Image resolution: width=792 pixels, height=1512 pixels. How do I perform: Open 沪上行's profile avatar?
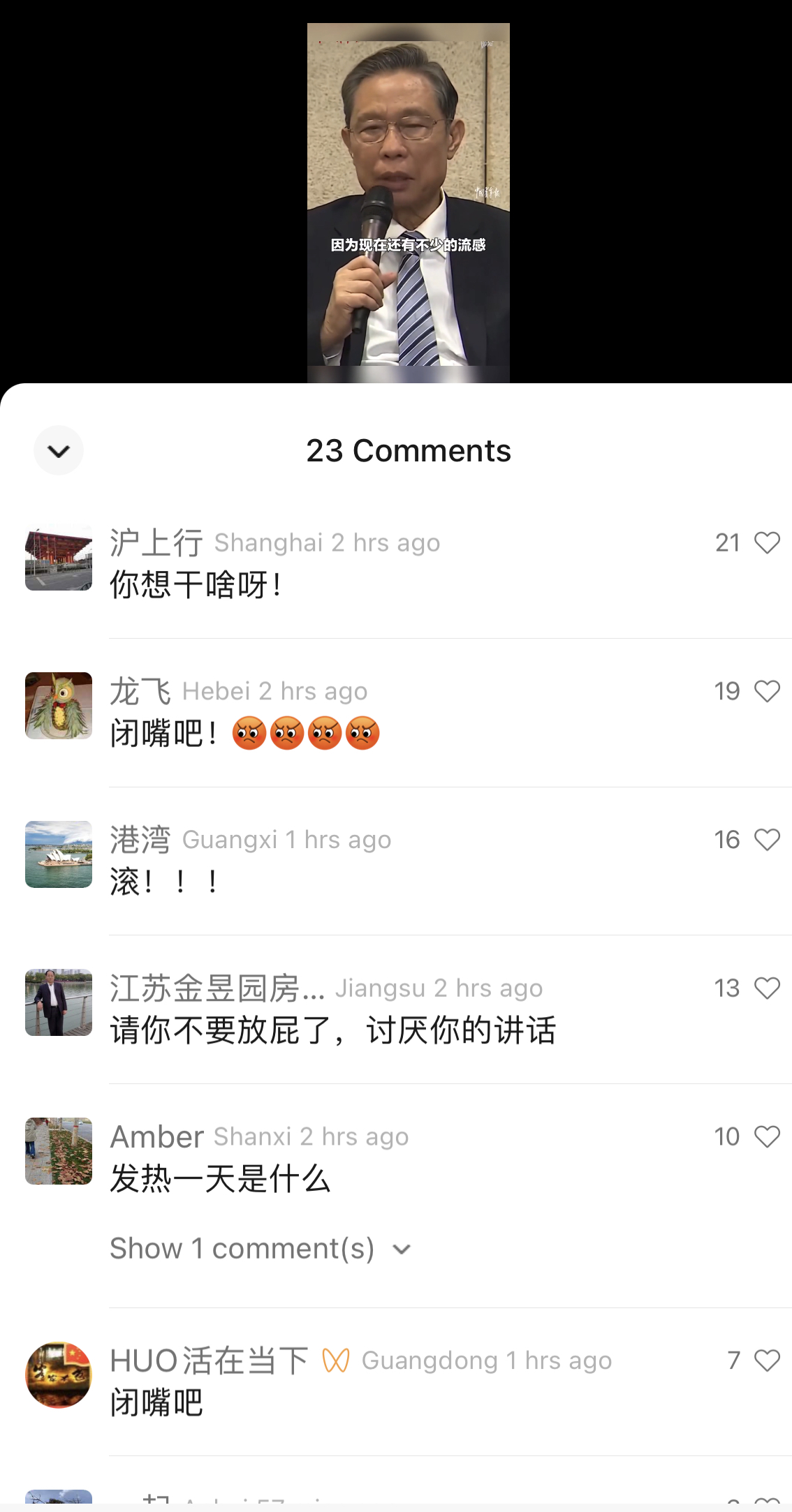coord(59,558)
